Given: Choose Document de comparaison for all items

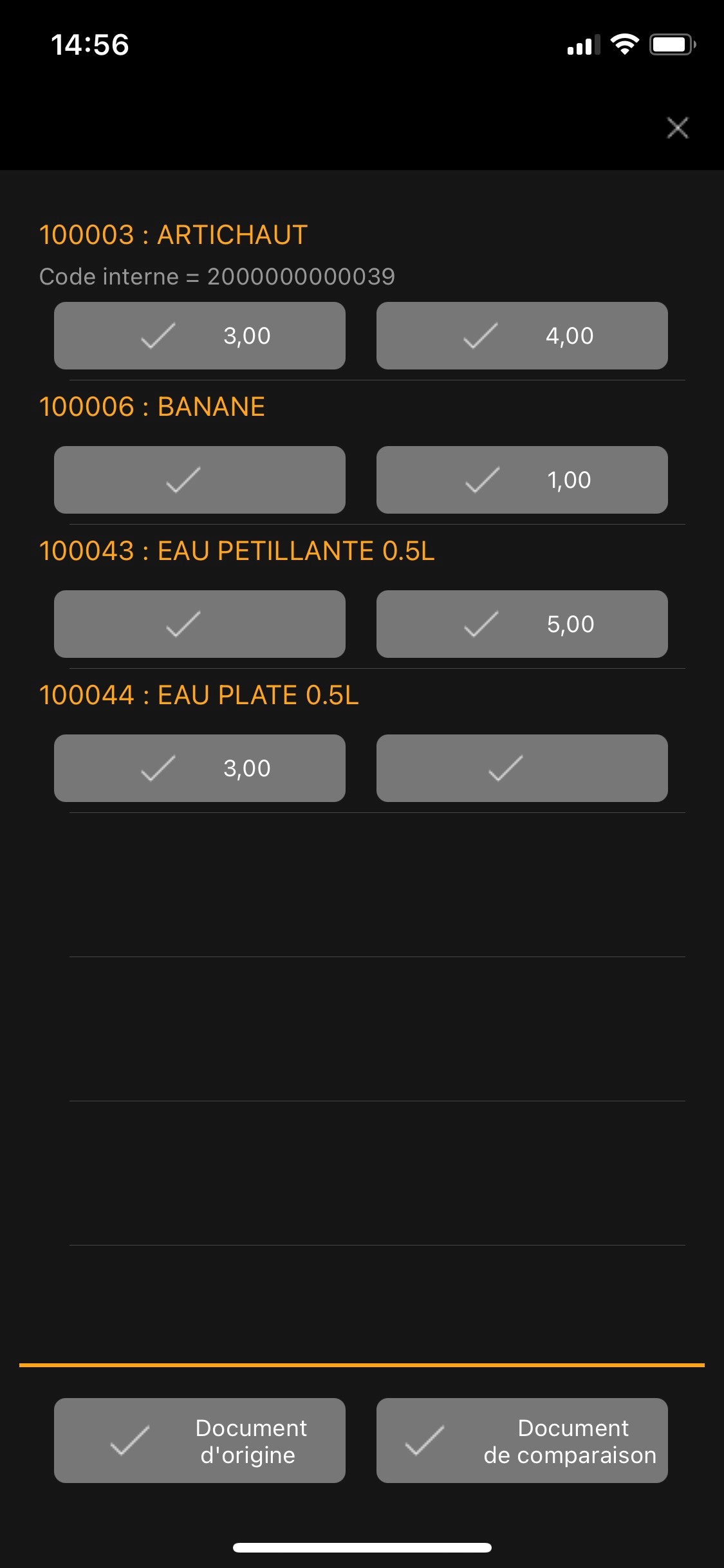Looking at the screenshot, I should point(522,1441).
